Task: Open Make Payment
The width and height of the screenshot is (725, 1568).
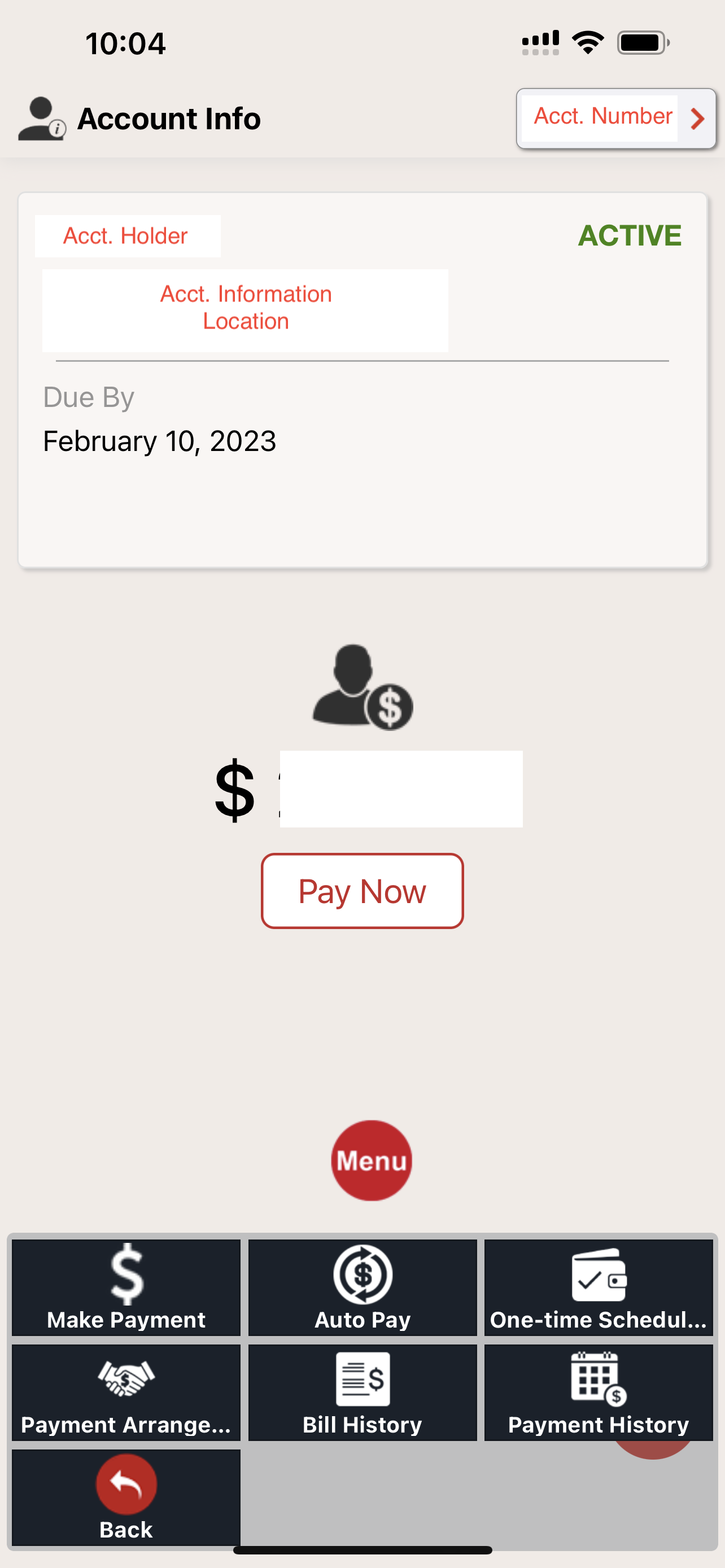Action: 126,1287
